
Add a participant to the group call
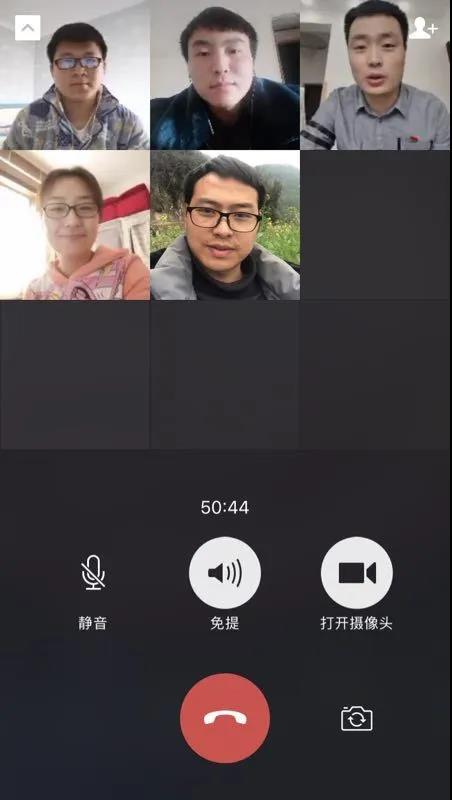coord(423,28)
